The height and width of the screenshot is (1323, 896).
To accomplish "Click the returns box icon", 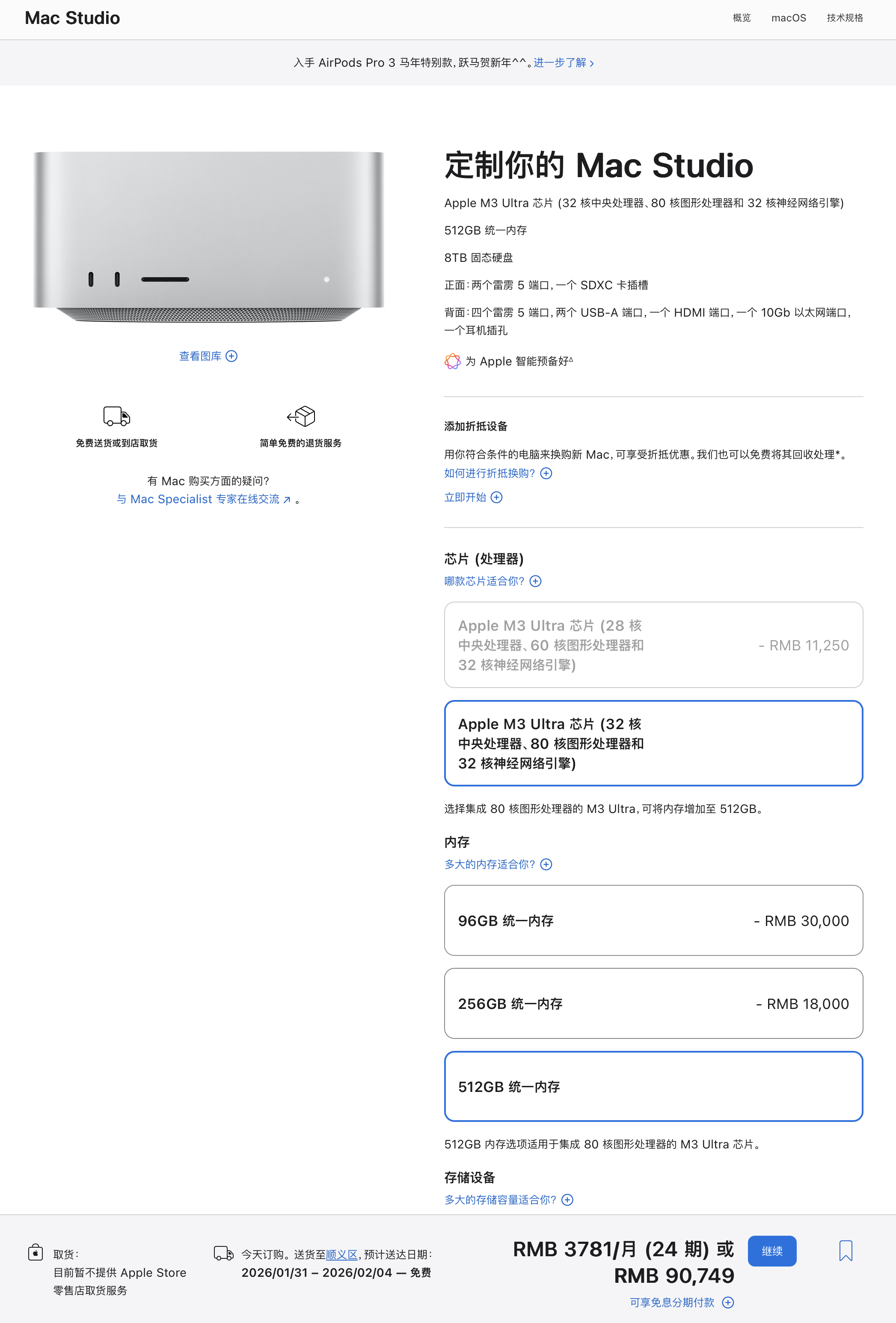I will (x=300, y=417).
